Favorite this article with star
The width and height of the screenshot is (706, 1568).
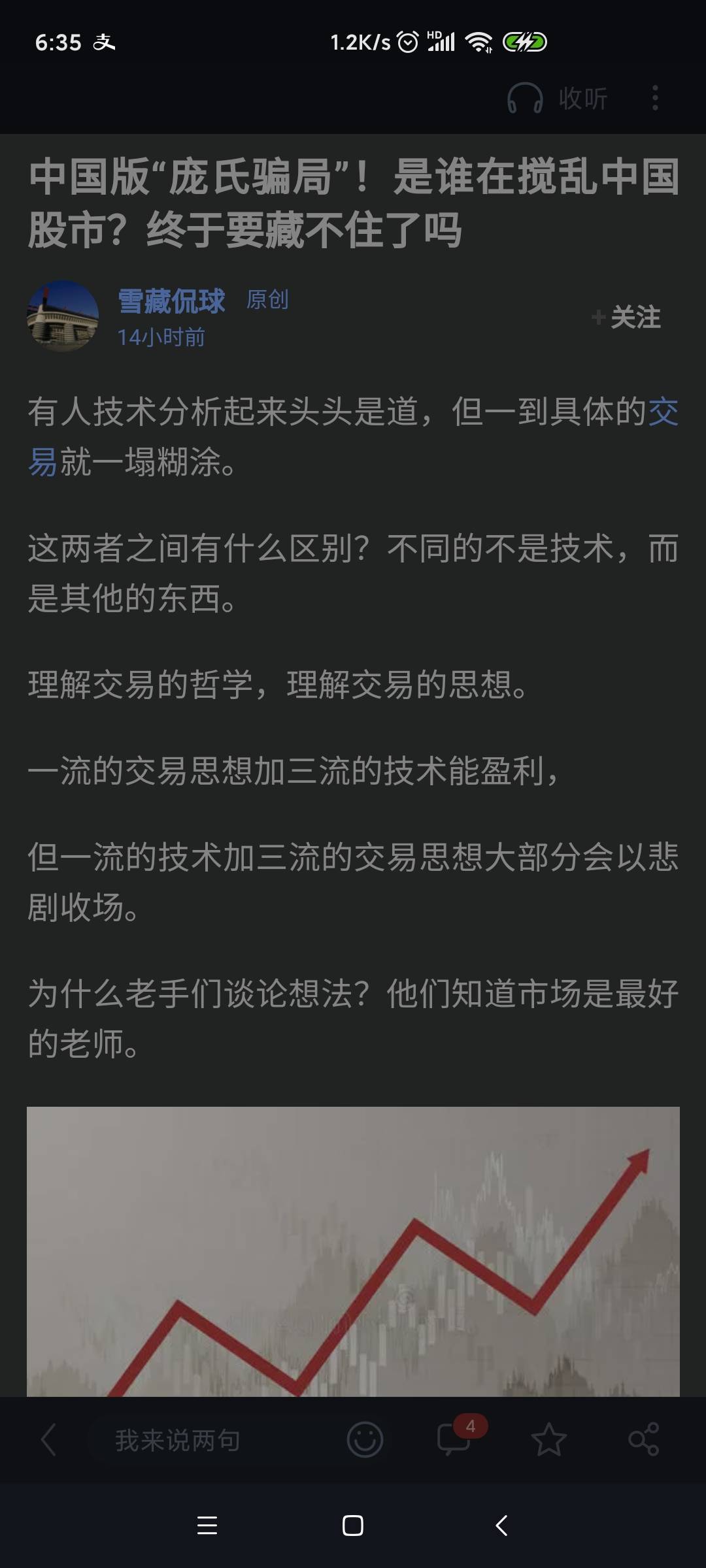pos(548,1439)
